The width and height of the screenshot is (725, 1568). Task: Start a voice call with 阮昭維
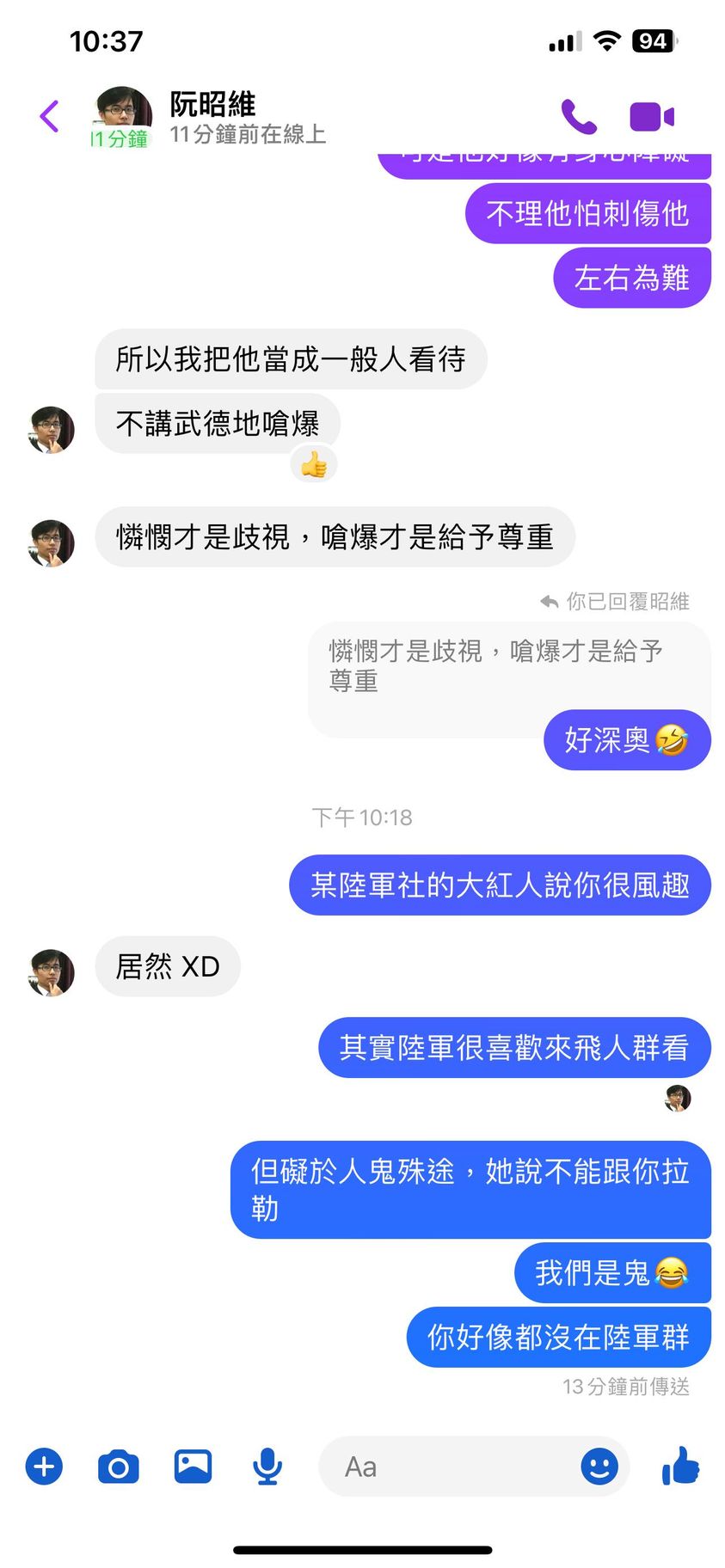pyautogui.click(x=579, y=117)
